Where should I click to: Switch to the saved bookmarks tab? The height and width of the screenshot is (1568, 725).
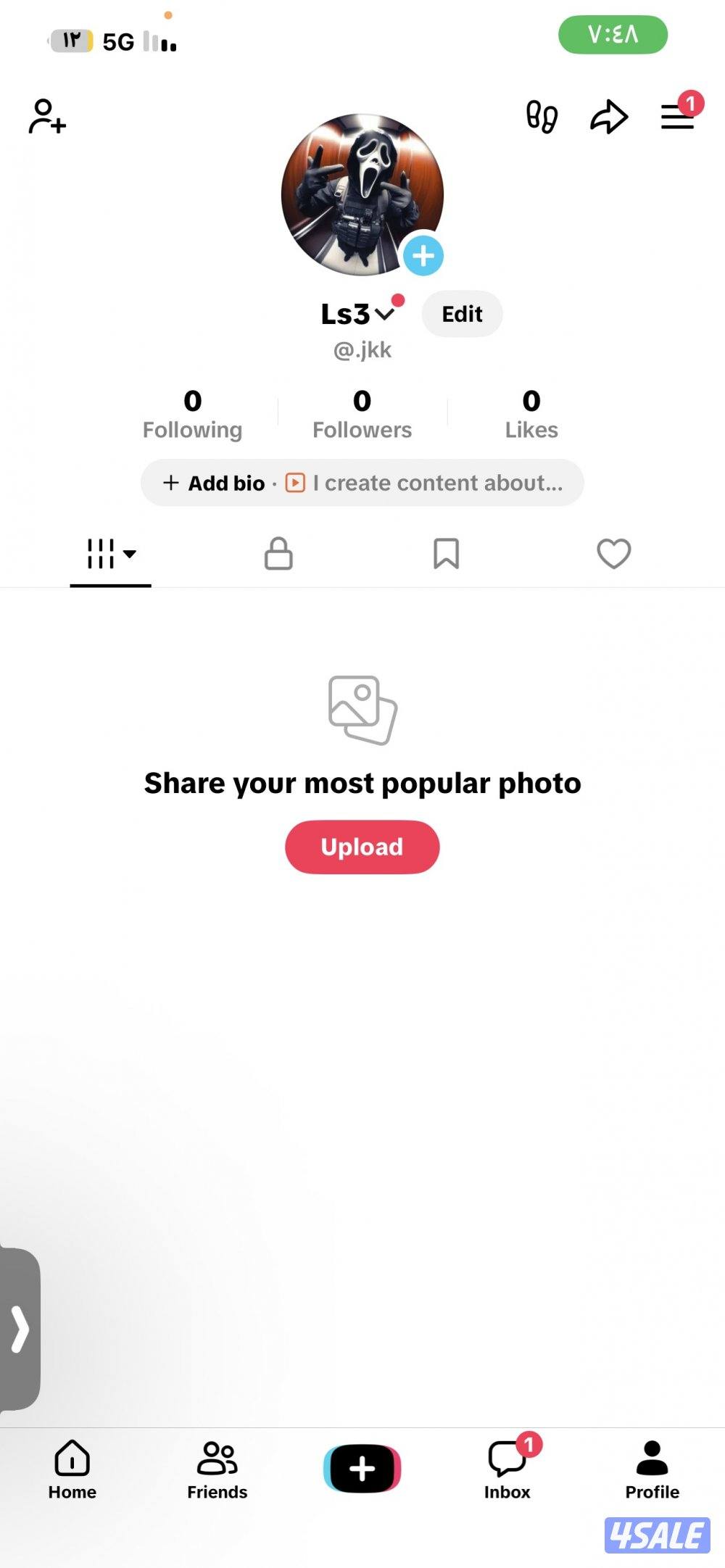[x=446, y=554]
